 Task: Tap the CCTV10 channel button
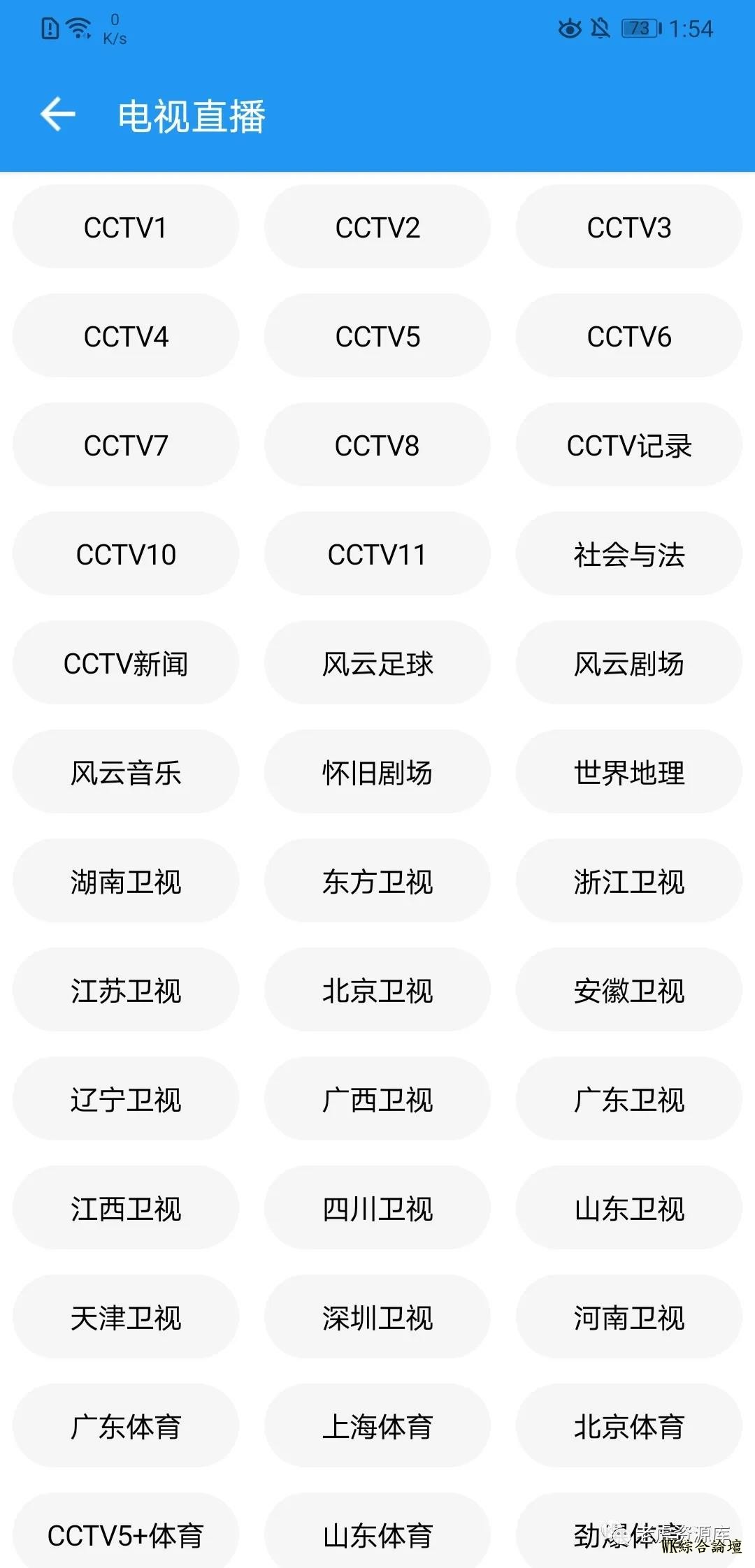tap(126, 554)
